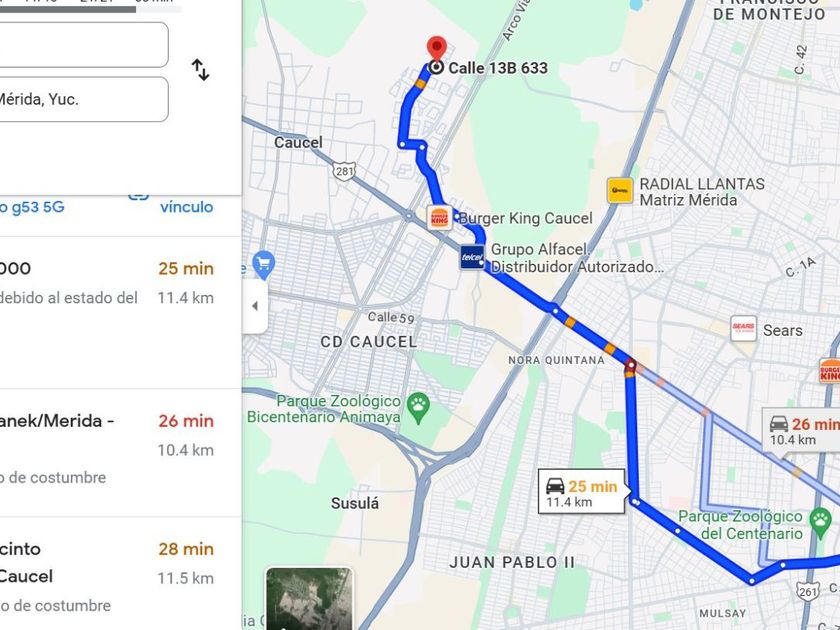Open Burger King Caucel on the map
Viewport: 840px width, 630px height.
[439, 217]
